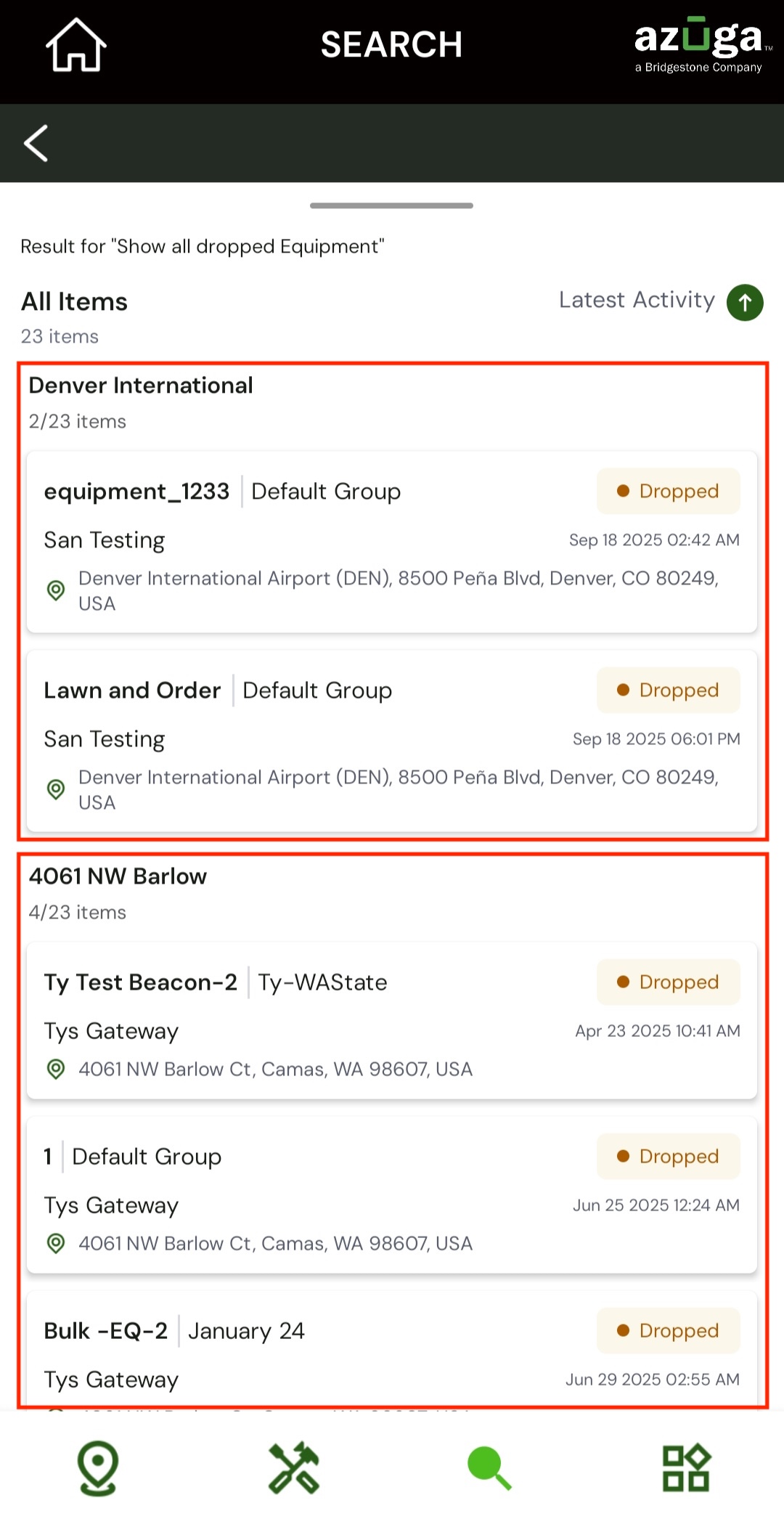This screenshot has width=784, height=1519.
Task: Go back using the back arrow
Action: click(36, 143)
